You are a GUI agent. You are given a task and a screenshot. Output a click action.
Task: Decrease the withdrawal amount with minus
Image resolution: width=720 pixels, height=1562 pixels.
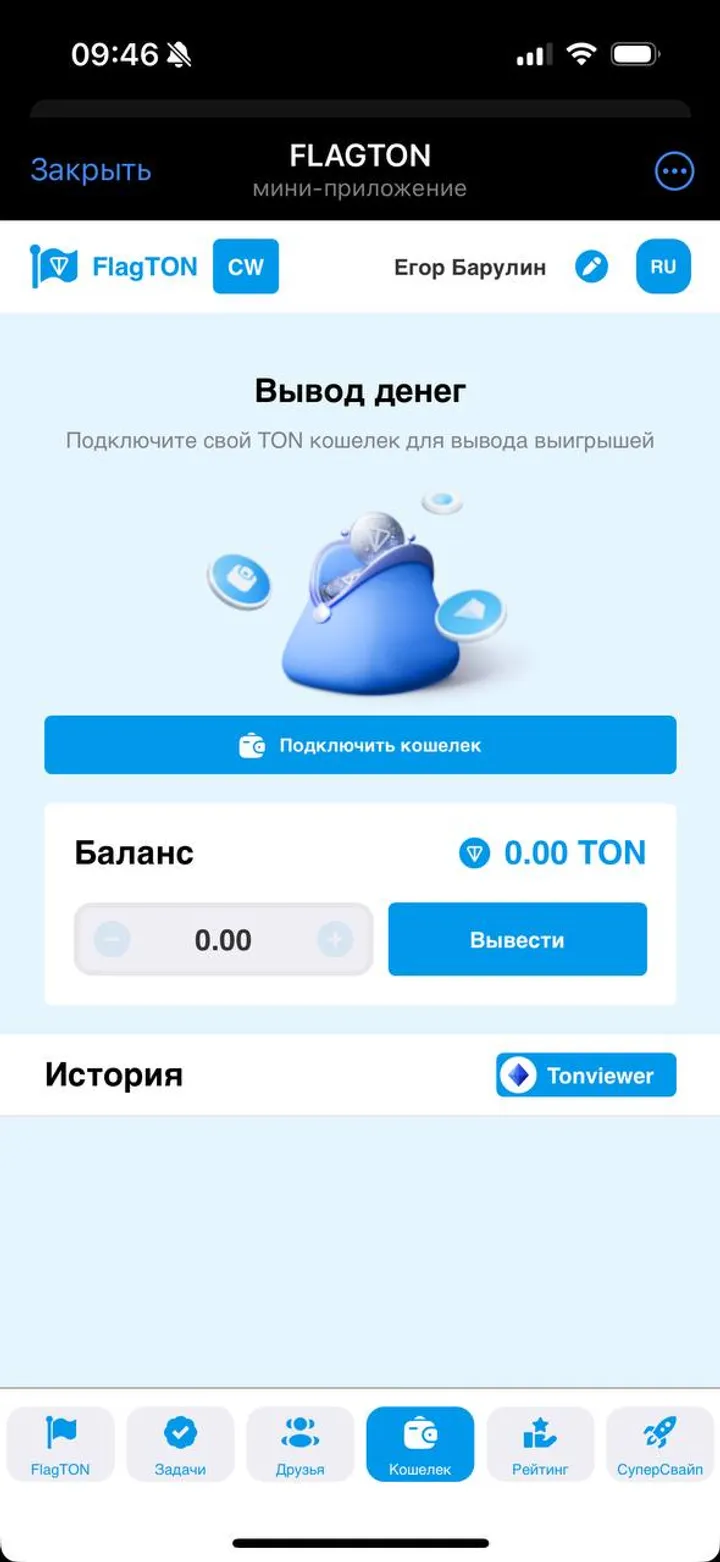coord(112,940)
